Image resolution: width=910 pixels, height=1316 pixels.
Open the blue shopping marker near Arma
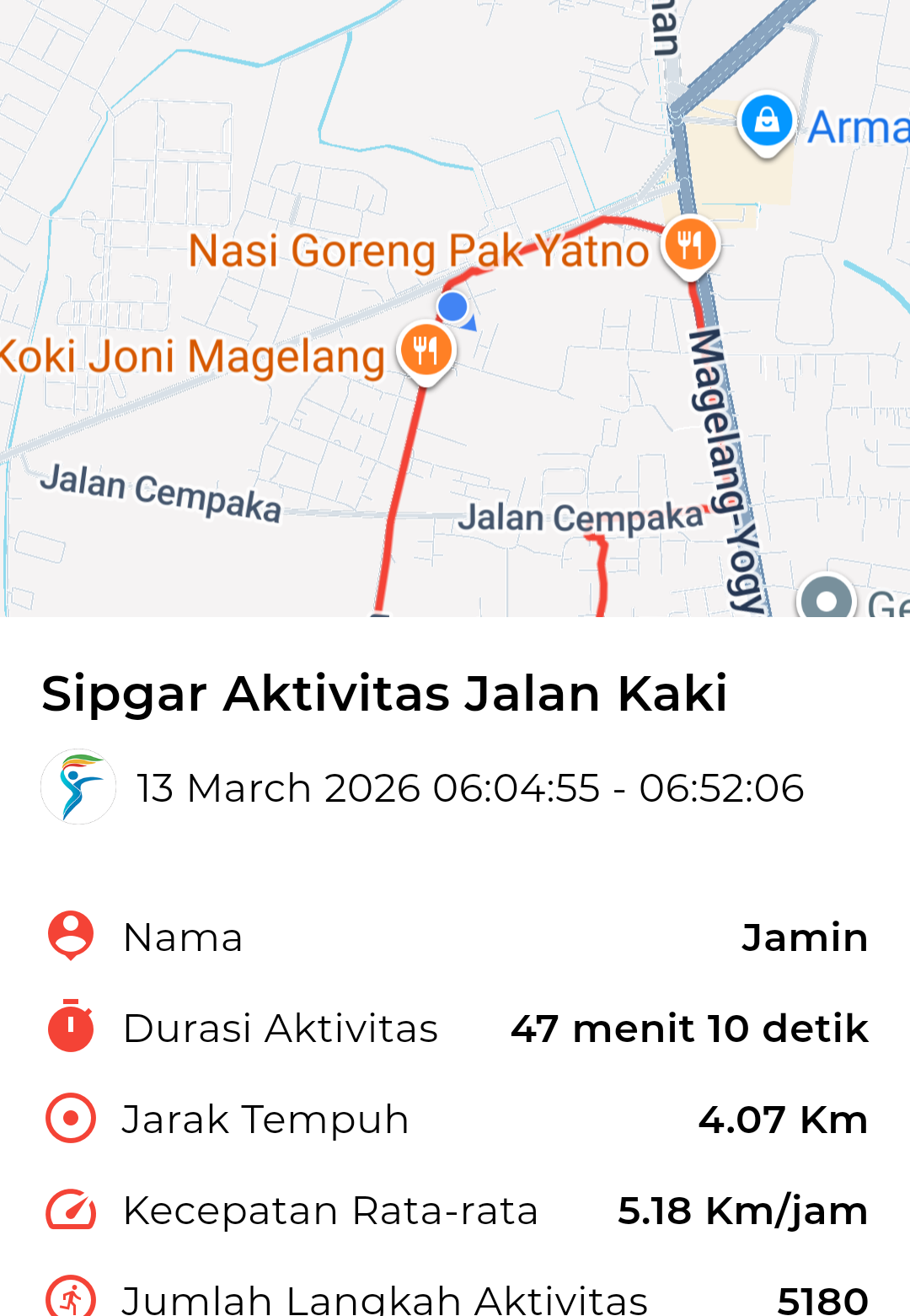click(x=766, y=121)
